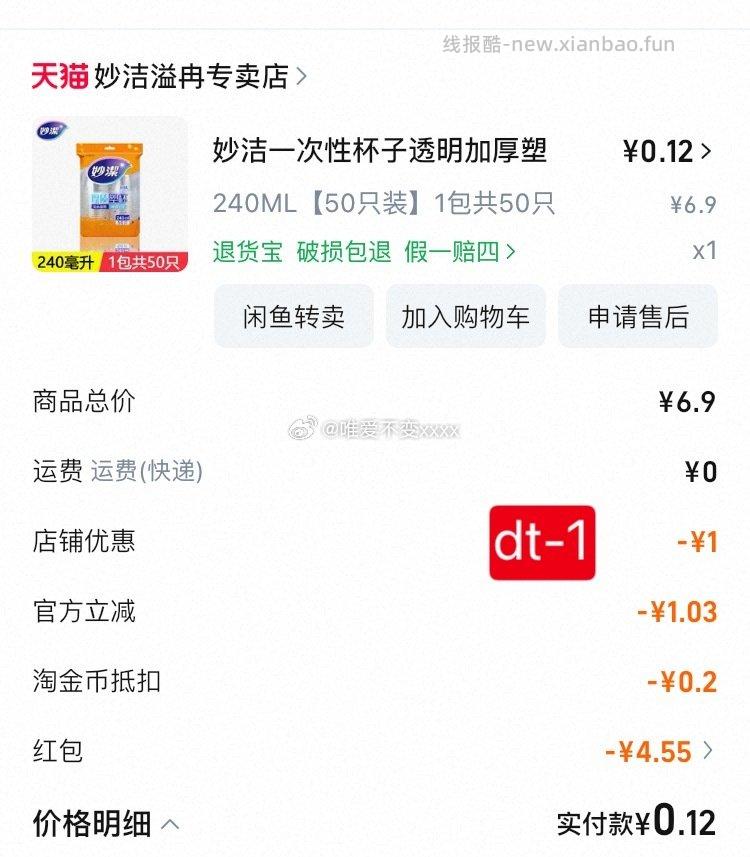Click the 加入购物车 add-to-cart button
This screenshot has height=857, width=750.
pyautogui.click(x=466, y=315)
